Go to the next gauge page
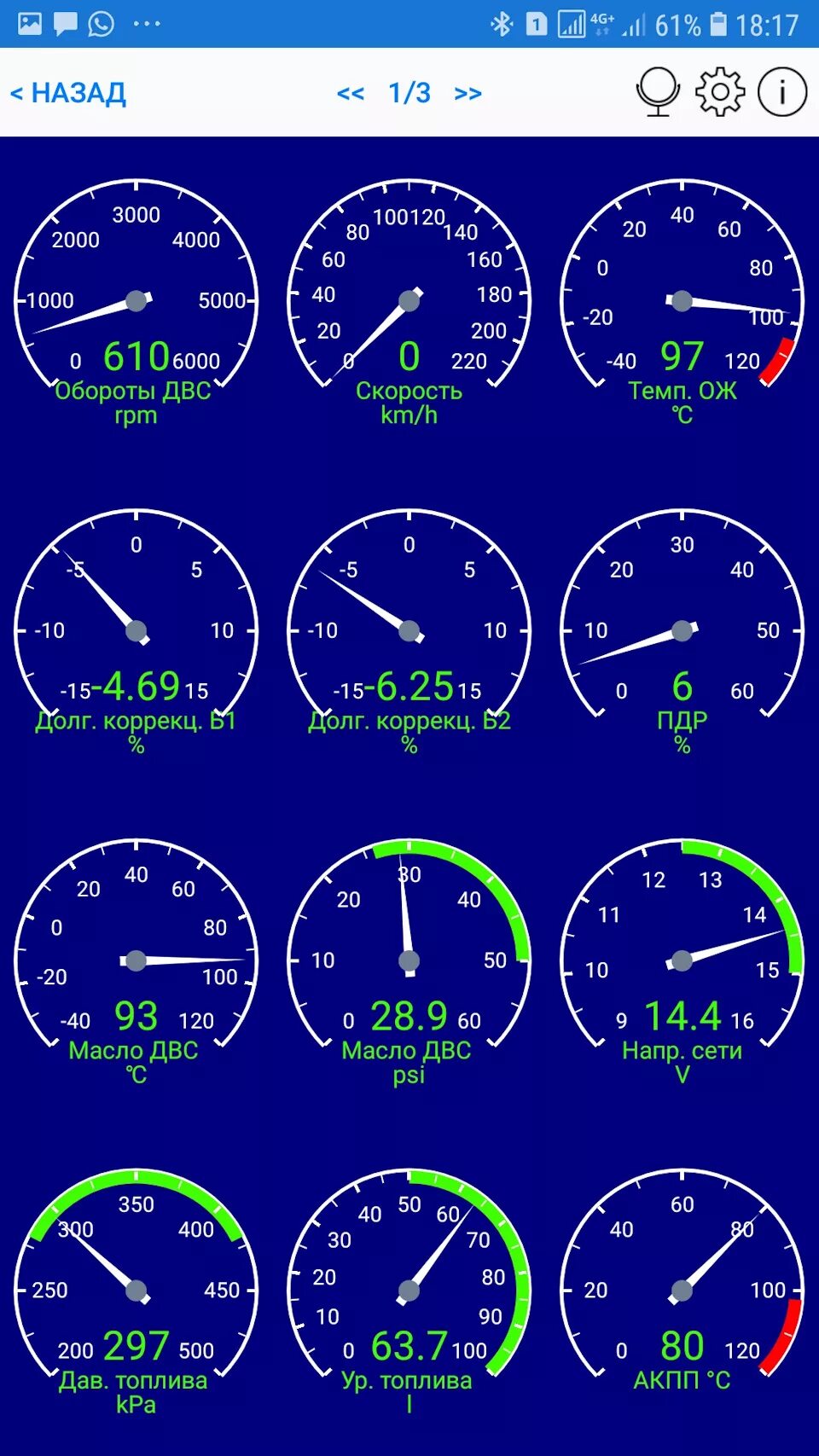 coord(468,93)
